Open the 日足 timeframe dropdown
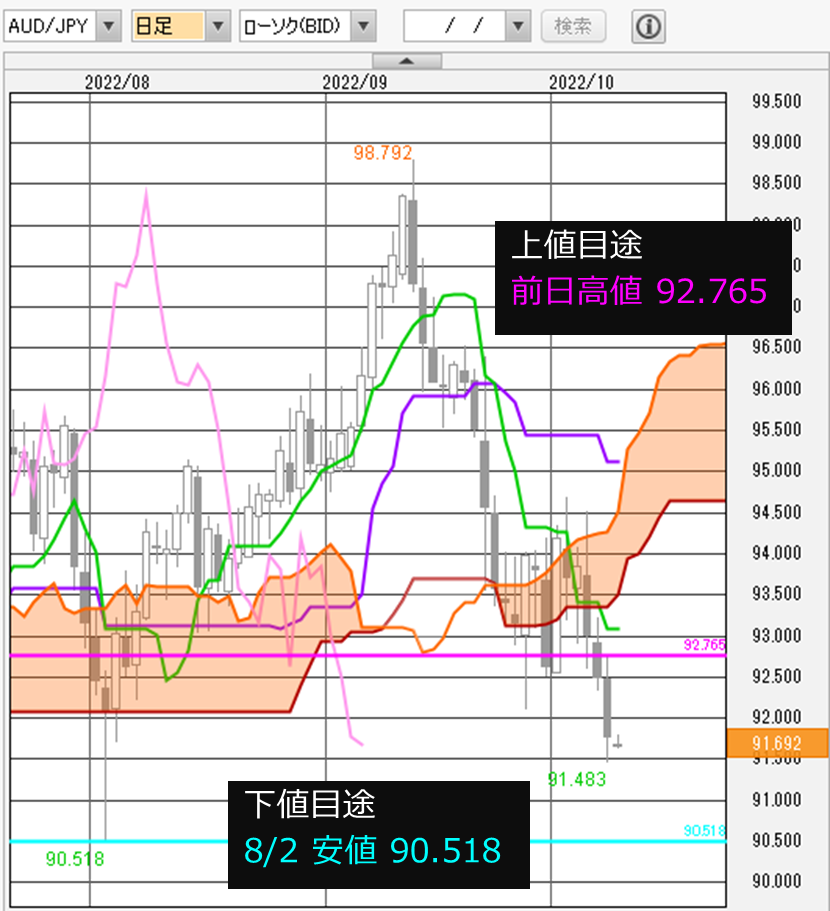 point(217,26)
